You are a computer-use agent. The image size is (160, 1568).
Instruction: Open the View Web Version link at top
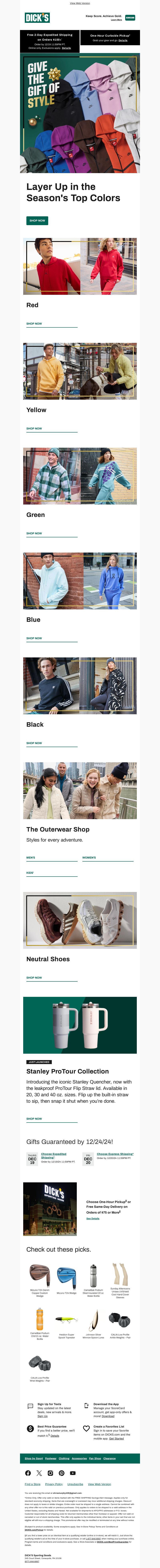pos(80,3)
